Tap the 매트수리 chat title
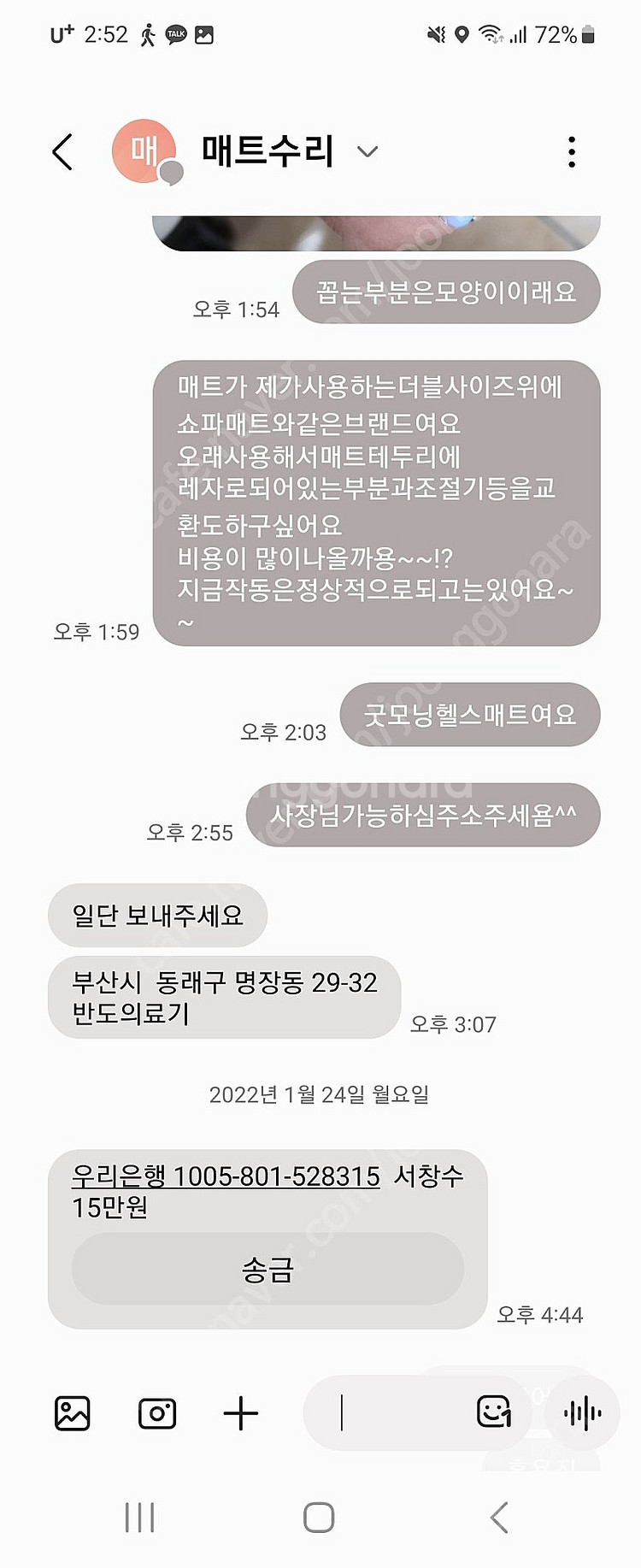Image resolution: width=641 pixels, height=1568 pixels. (x=267, y=150)
